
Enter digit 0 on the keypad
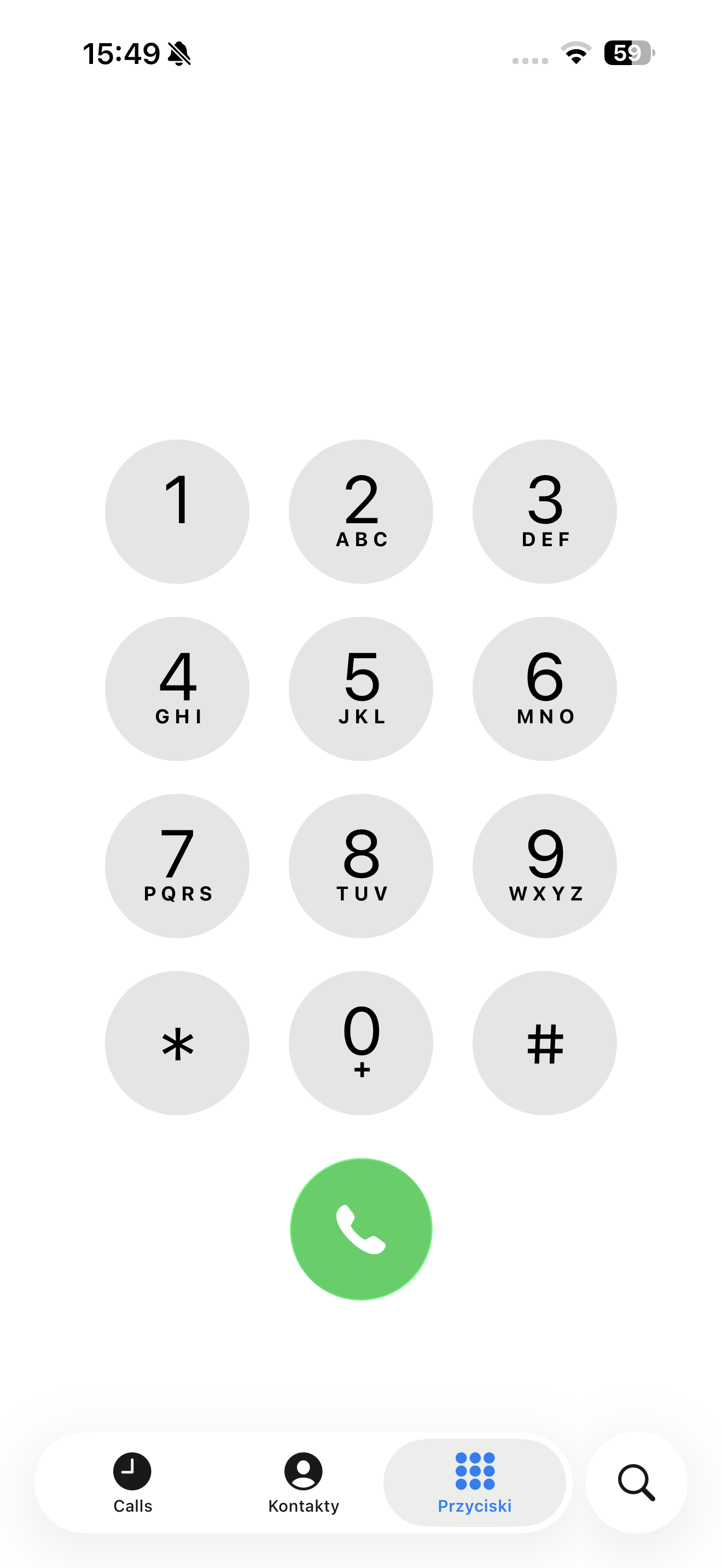pyautogui.click(x=361, y=1043)
